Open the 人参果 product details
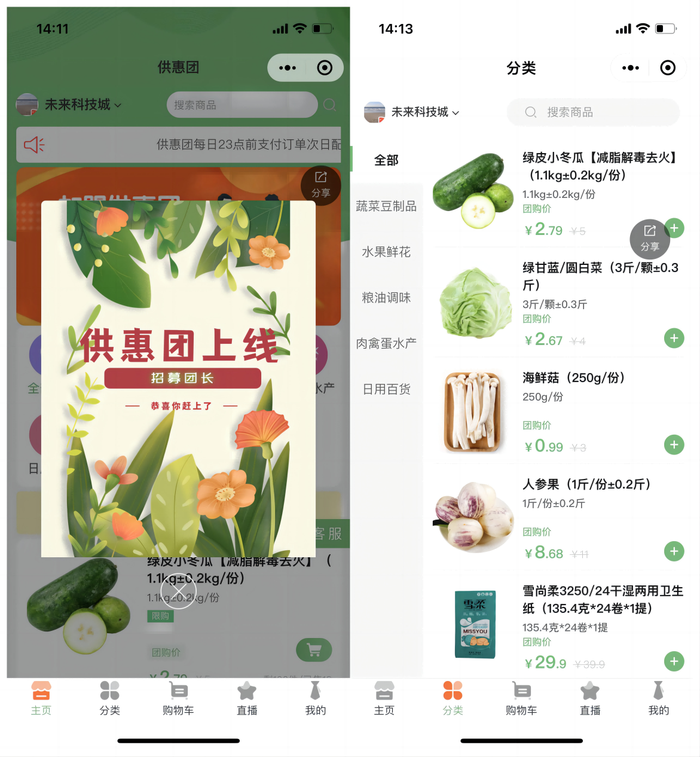 pos(472,517)
